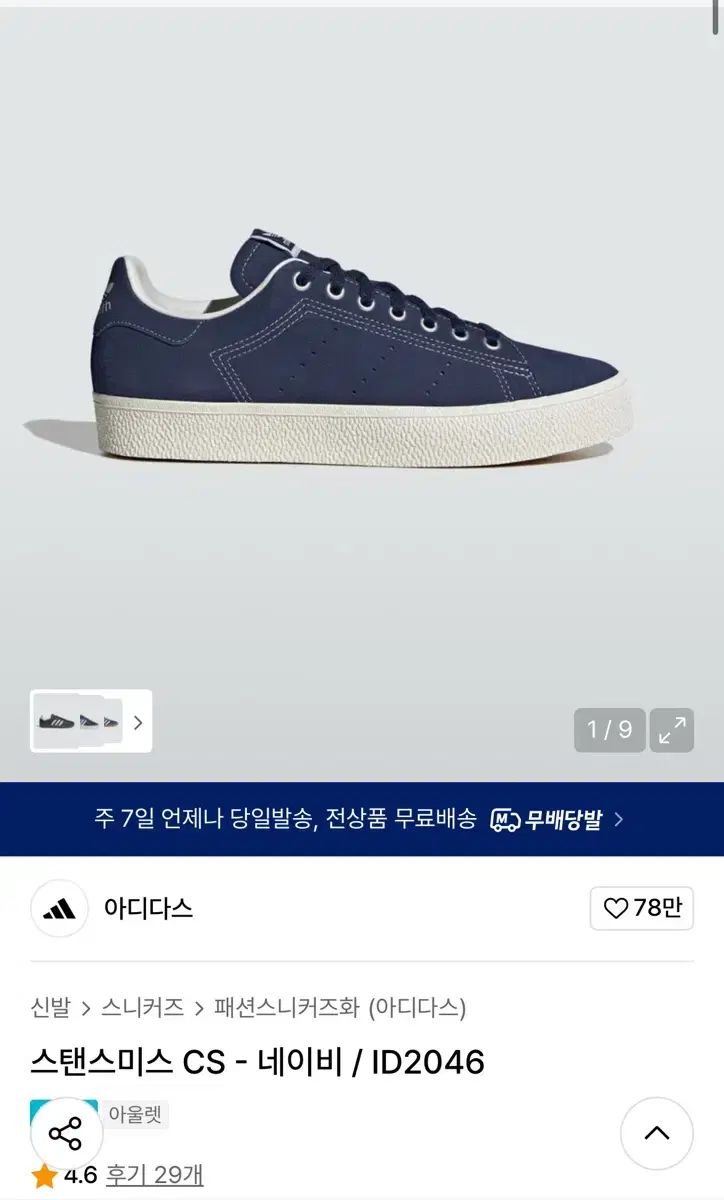Go to the 스니커즈 category
Image resolution: width=724 pixels, height=1200 pixels.
point(142,1007)
